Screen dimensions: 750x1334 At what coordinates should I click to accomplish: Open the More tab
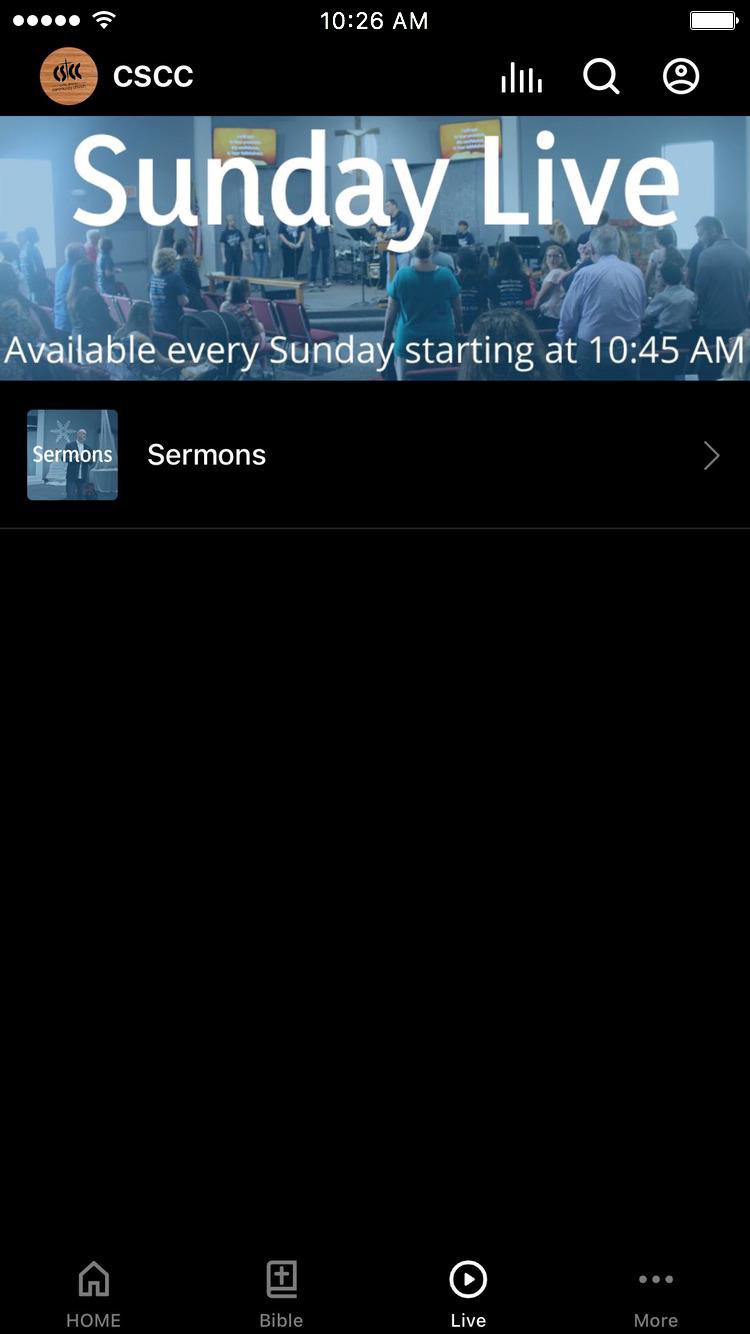(656, 1294)
